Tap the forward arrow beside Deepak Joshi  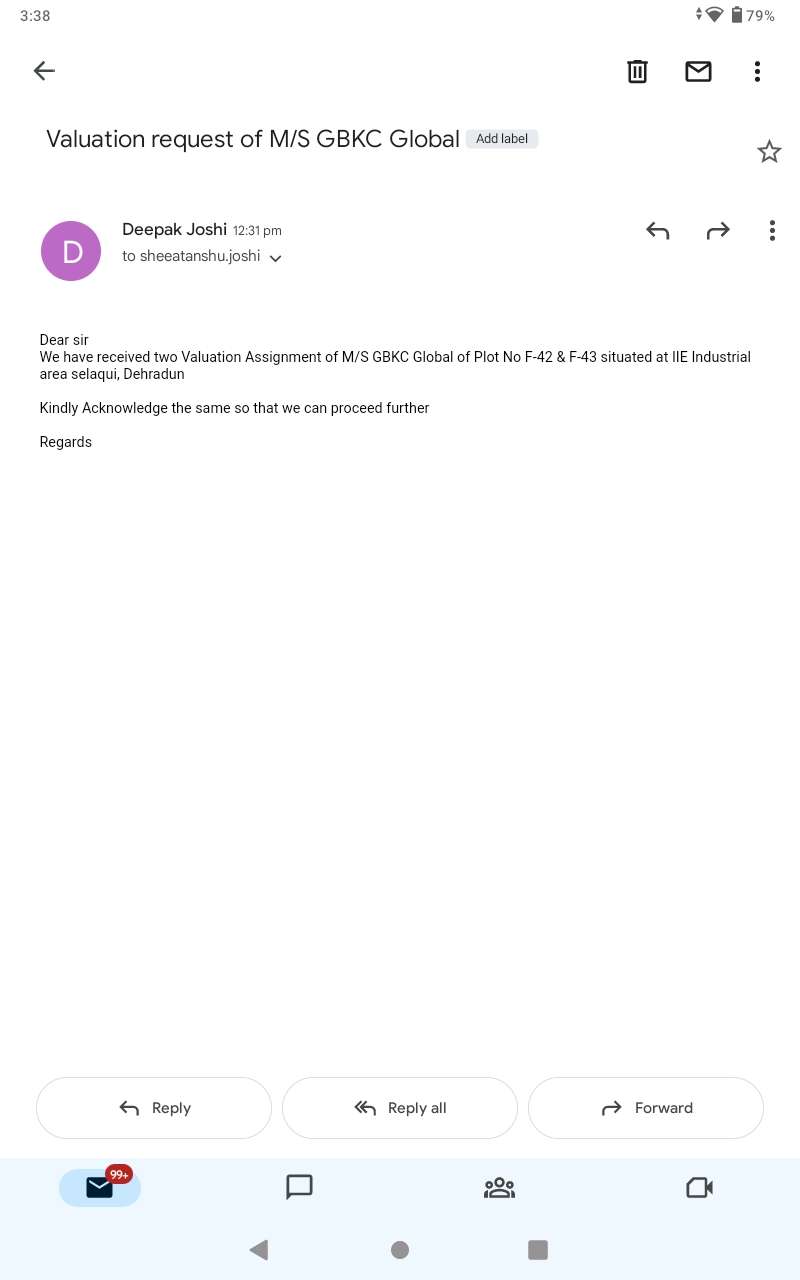(x=718, y=231)
